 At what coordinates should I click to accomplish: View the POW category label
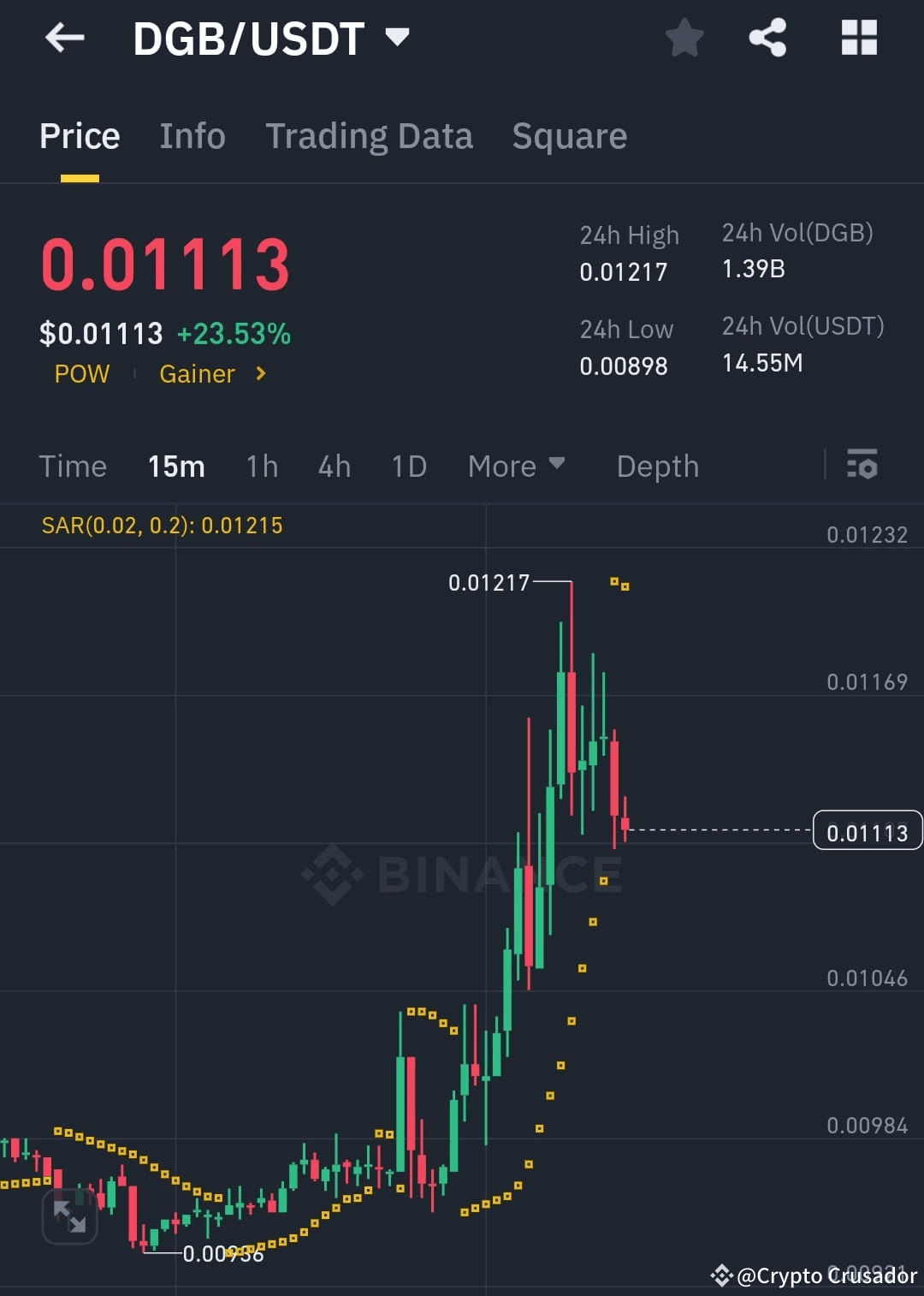tap(81, 374)
